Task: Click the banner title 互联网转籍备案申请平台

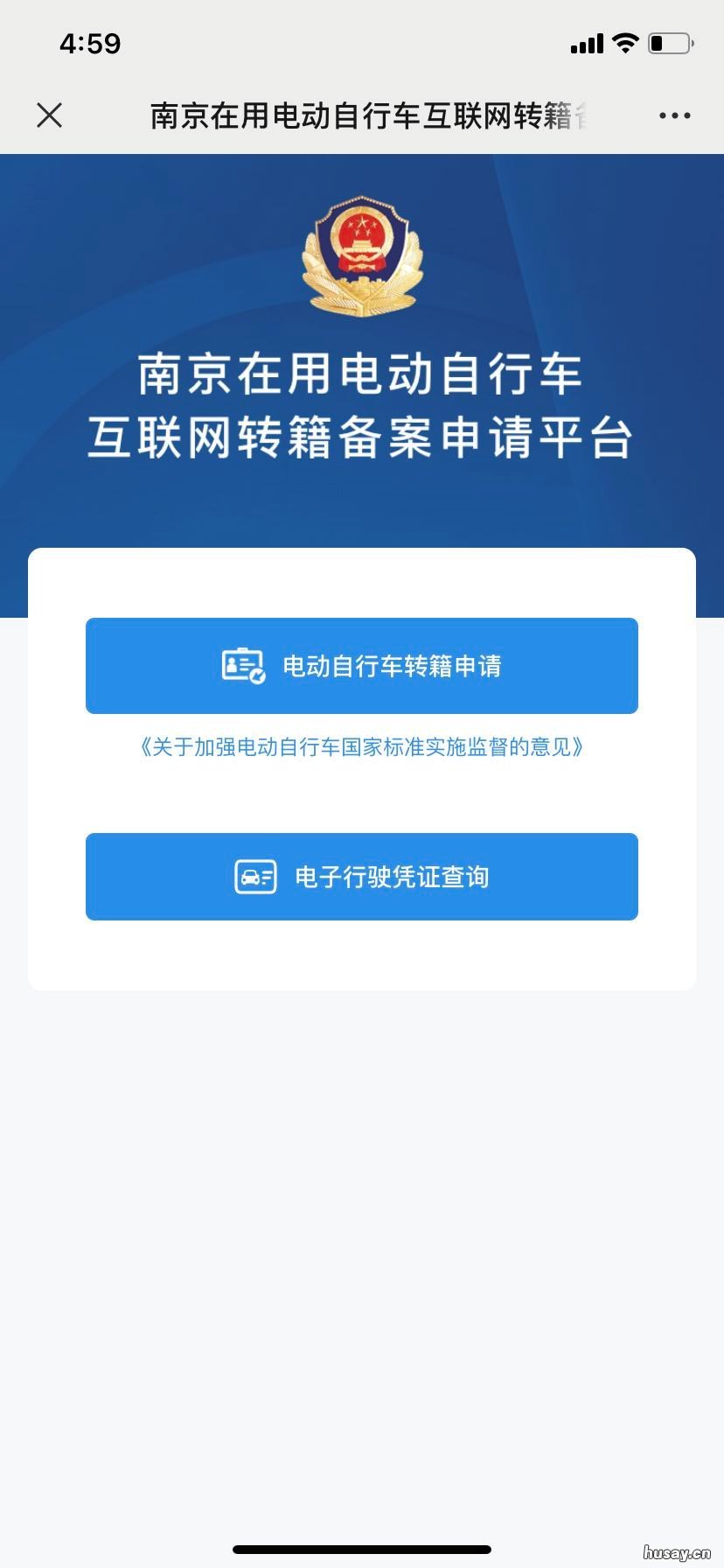Action: pyautogui.click(x=361, y=434)
